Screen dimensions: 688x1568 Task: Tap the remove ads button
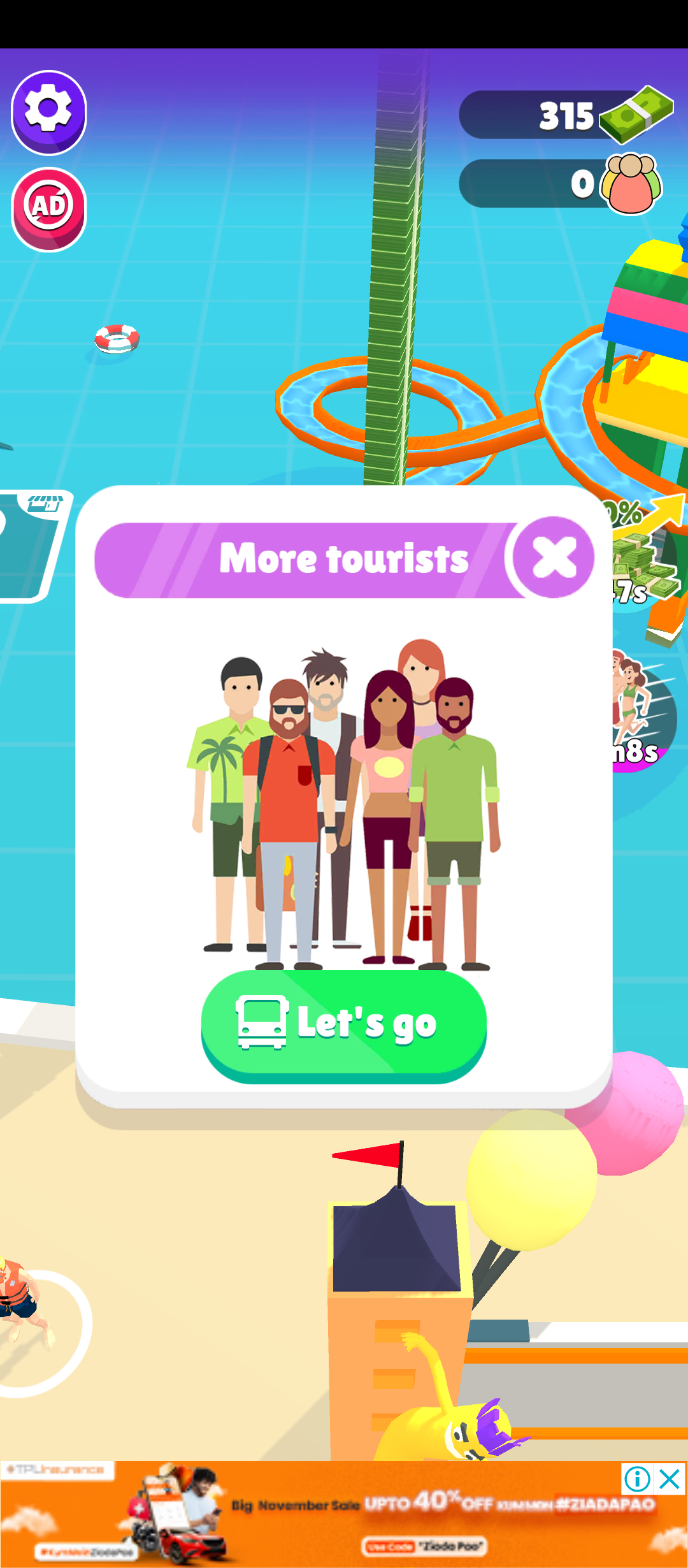(x=48, y=208)
